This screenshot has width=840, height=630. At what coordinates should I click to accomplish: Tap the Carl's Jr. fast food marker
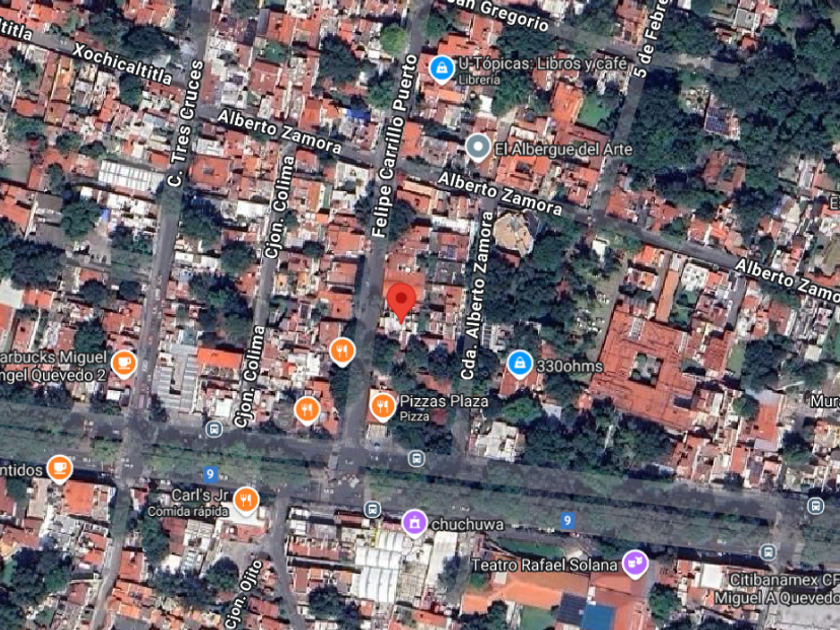[x=246, y=499]
